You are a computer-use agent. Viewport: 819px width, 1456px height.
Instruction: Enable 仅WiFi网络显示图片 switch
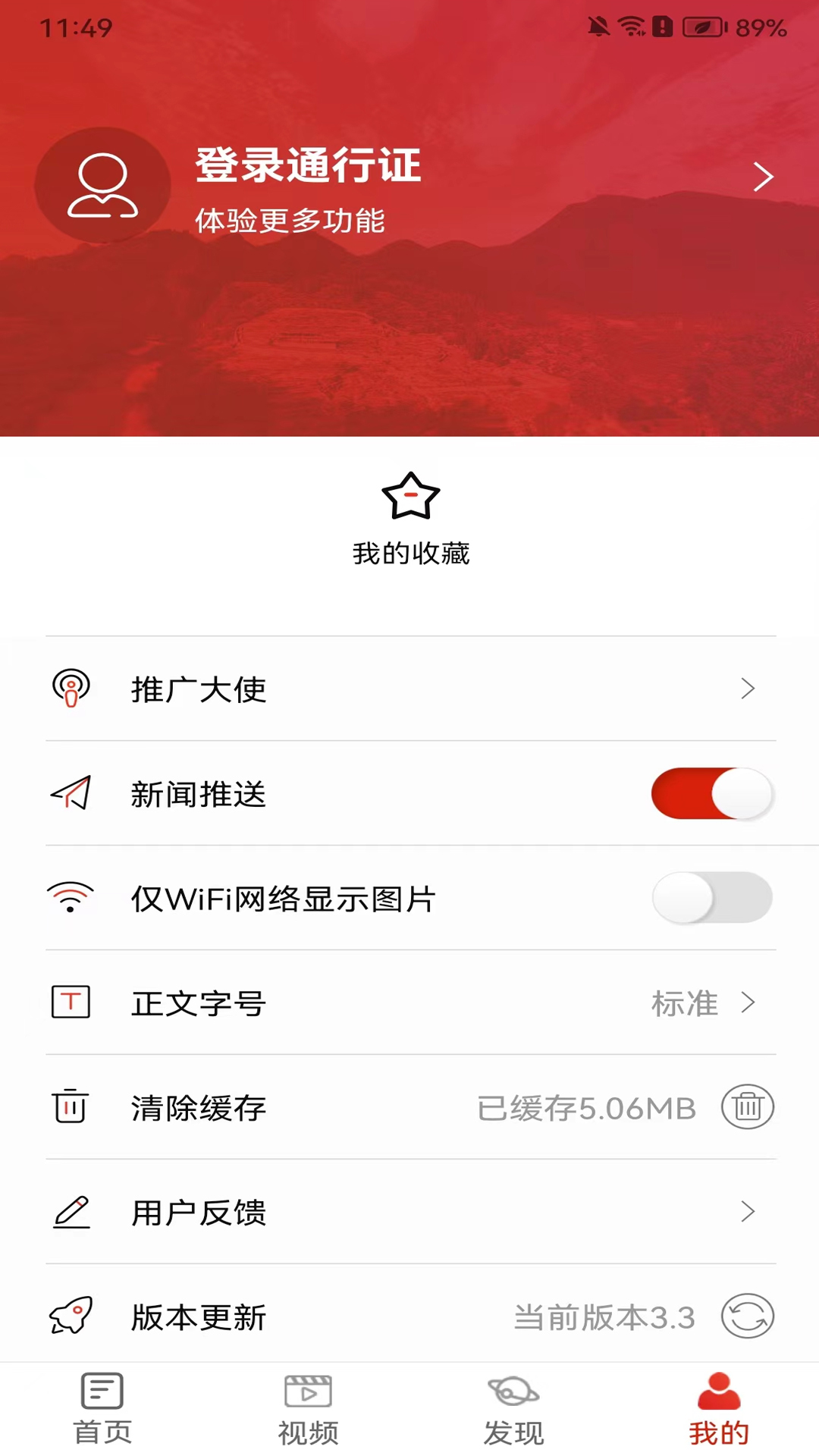tap(711, 898)
